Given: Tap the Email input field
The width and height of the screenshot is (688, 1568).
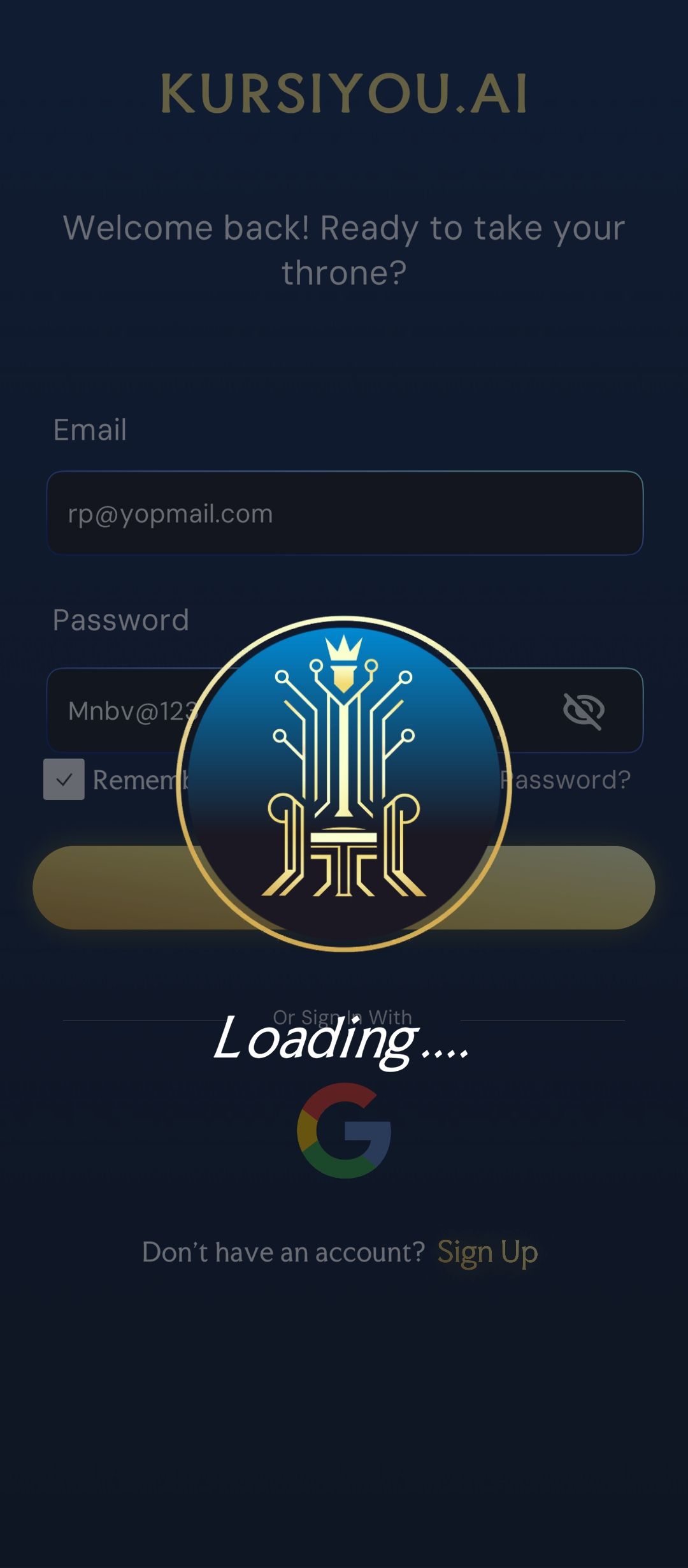Looking at the screenshot, I should 344,513.
